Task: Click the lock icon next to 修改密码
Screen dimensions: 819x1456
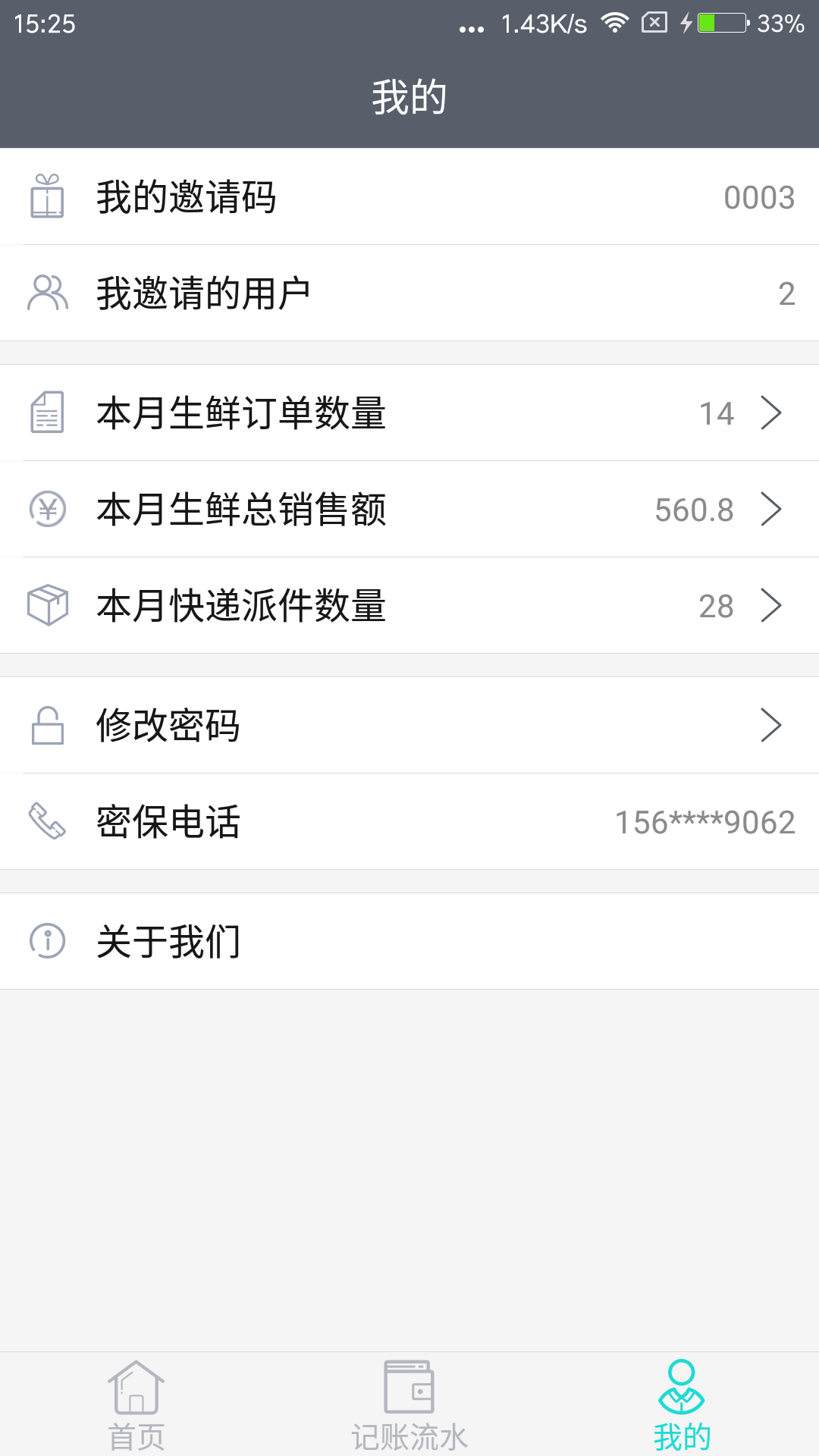Action: (x=47, y=725)
